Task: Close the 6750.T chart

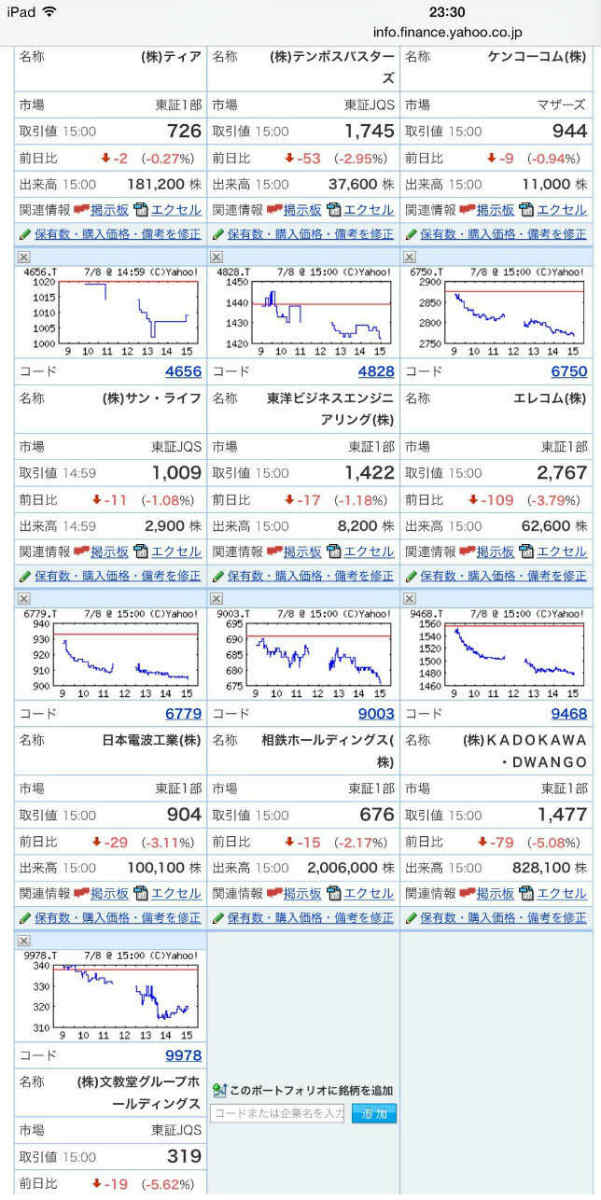Action: tap(409, 257)
